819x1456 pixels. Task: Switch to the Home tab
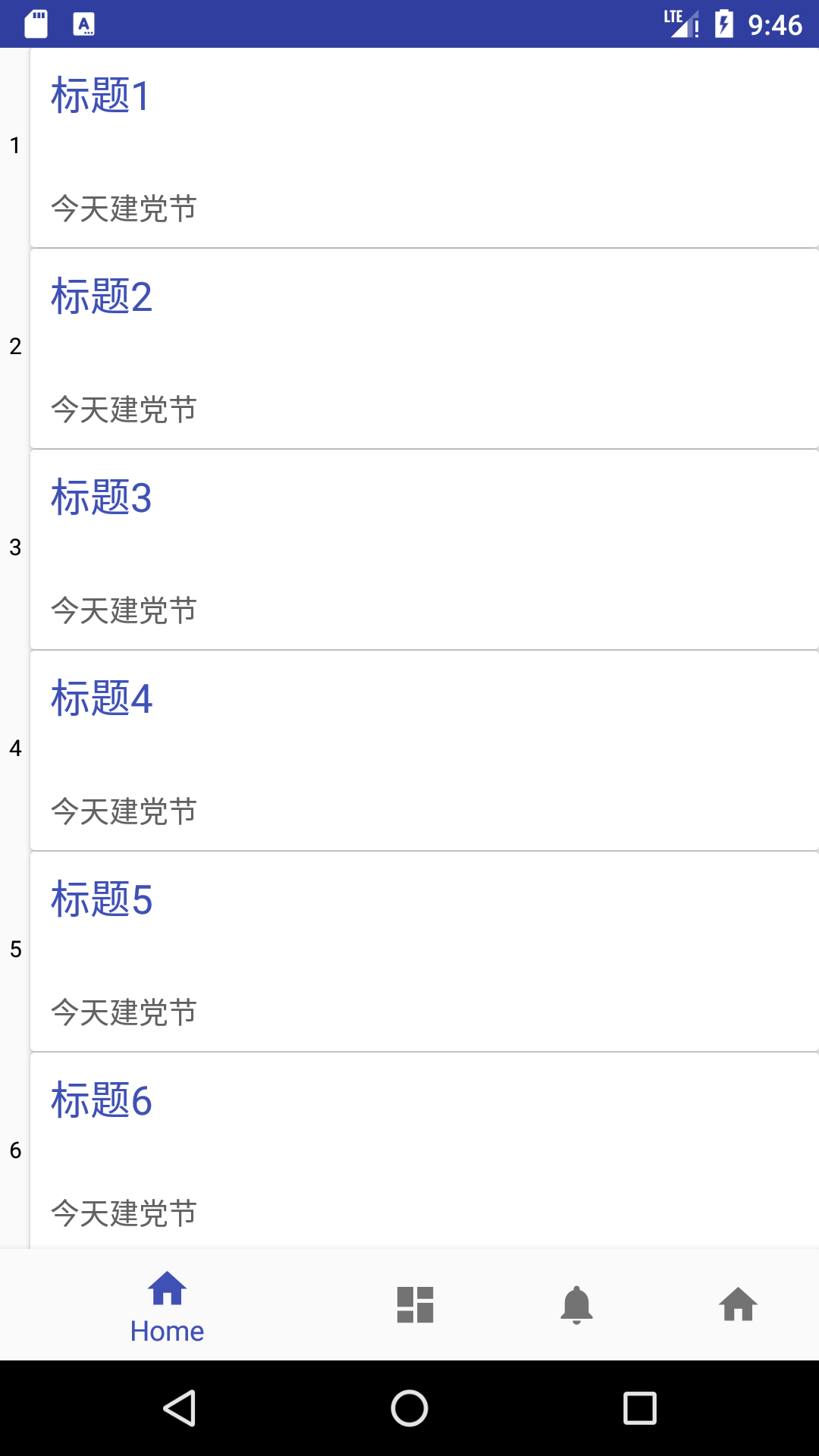coord(167,1306)
